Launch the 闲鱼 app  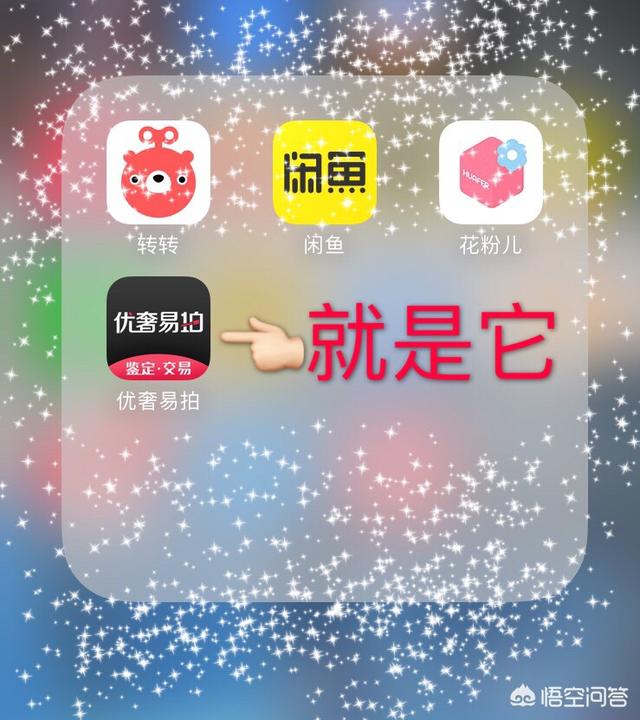pyautogui.click(x=324, y=173)
